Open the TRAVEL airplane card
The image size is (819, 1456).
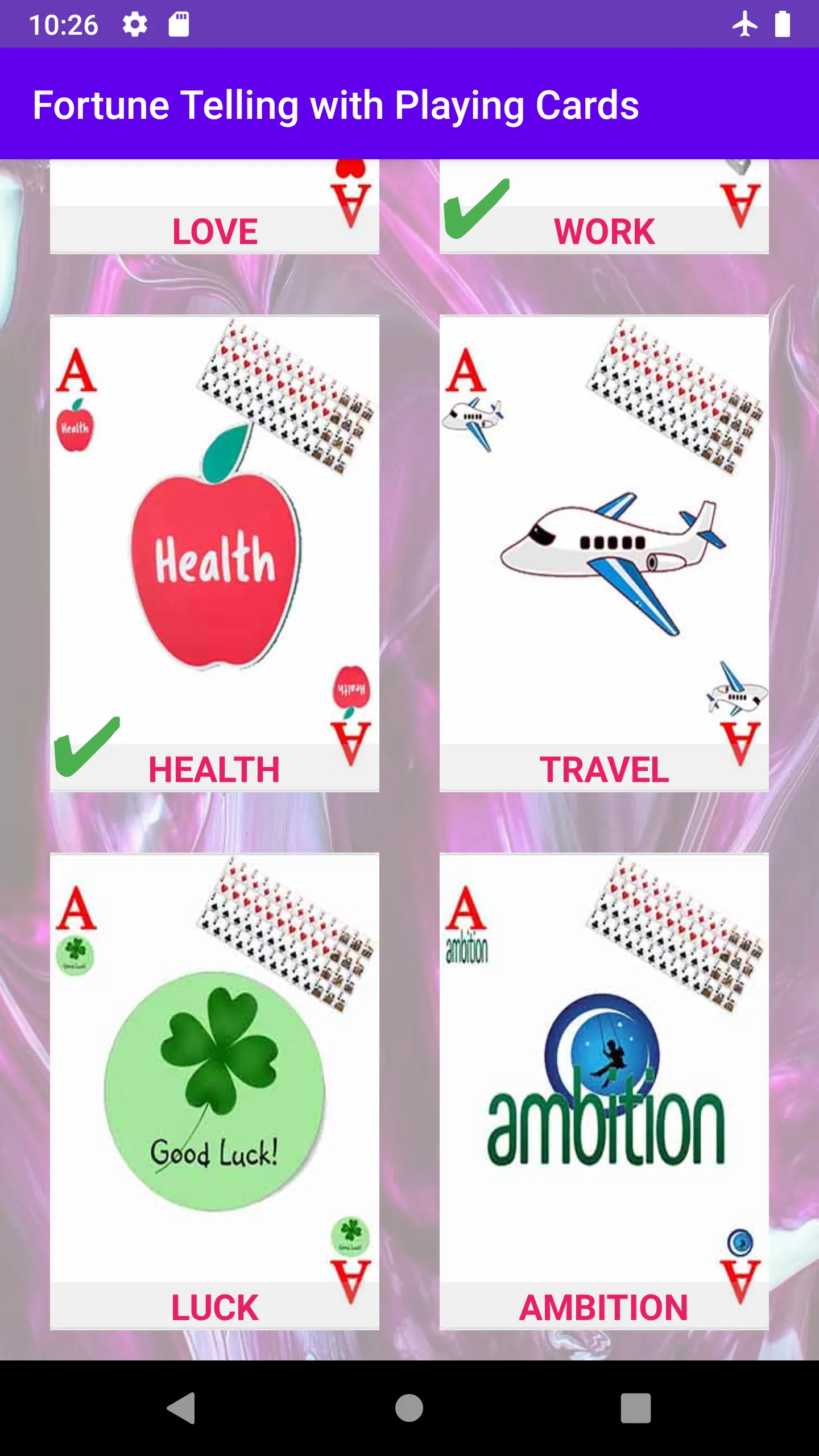[604, 553]
